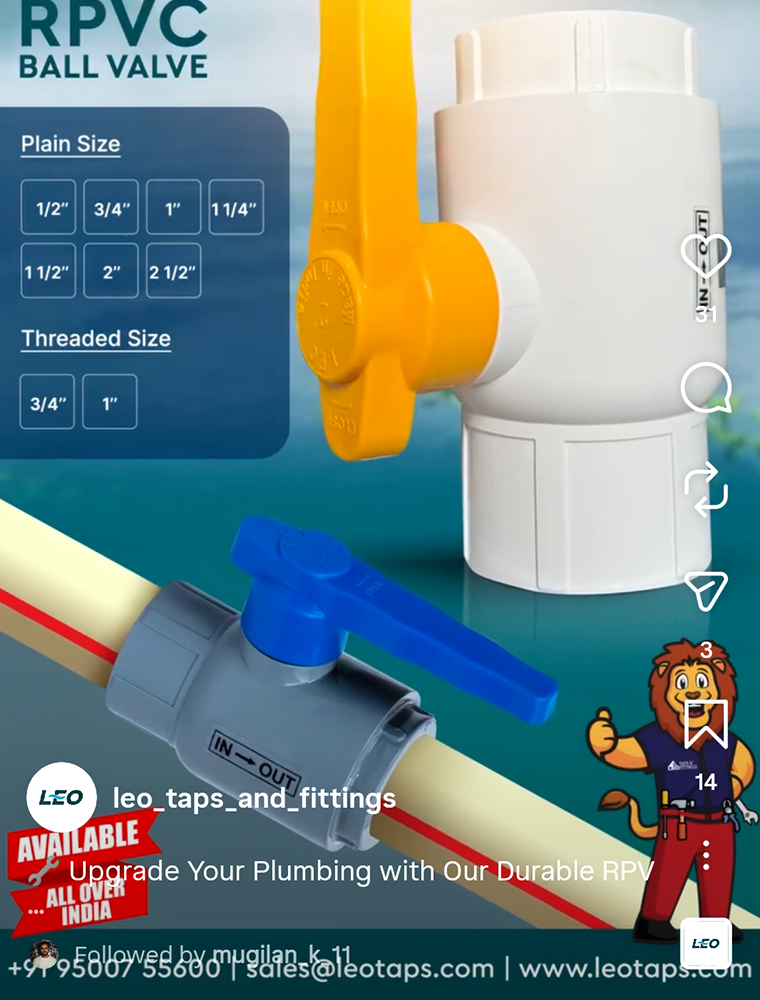Open the comments on this reel
This screenshot has height=1000, width=760.
706,389
